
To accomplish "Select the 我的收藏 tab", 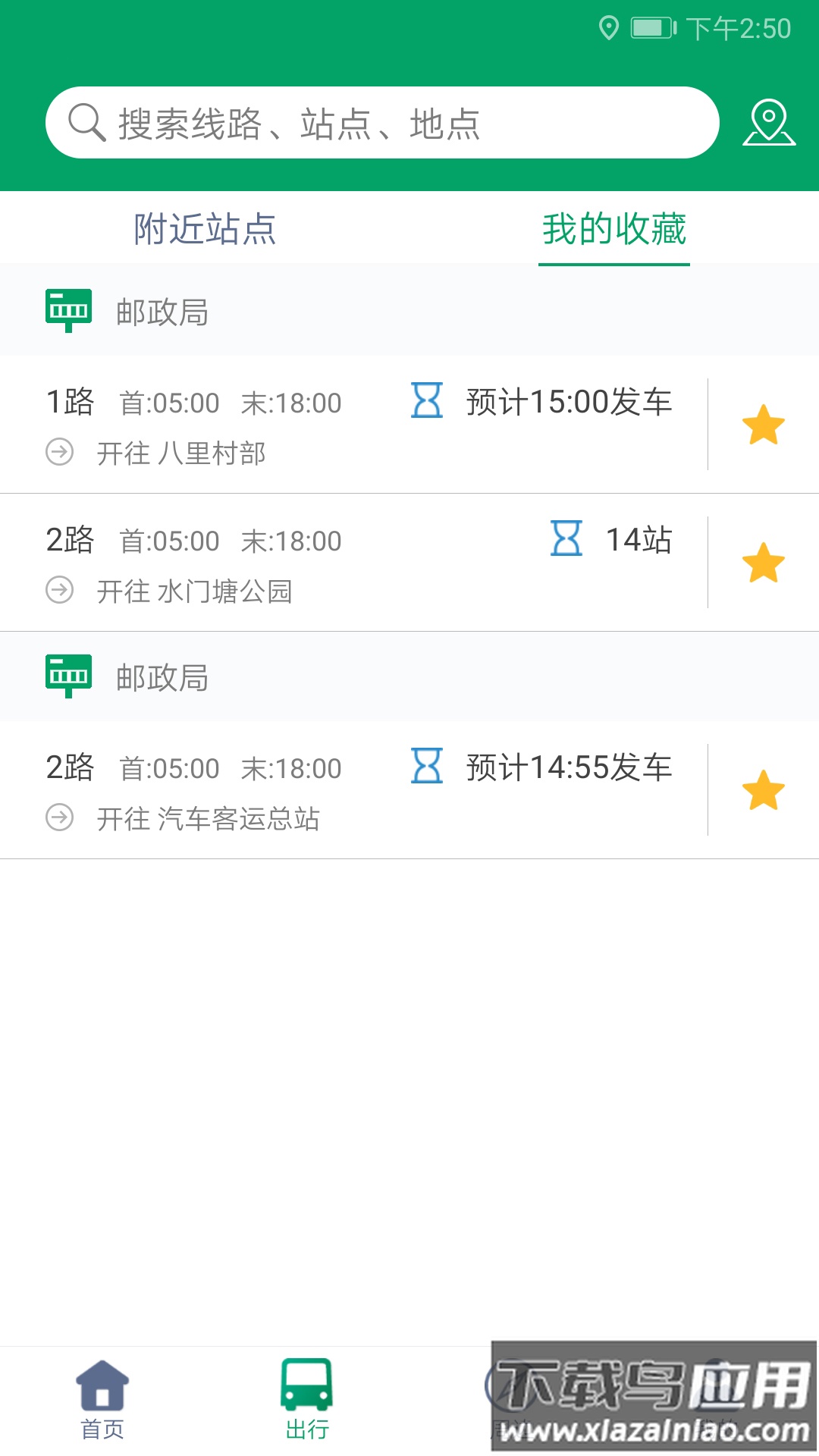I will [x=613, y=229].
